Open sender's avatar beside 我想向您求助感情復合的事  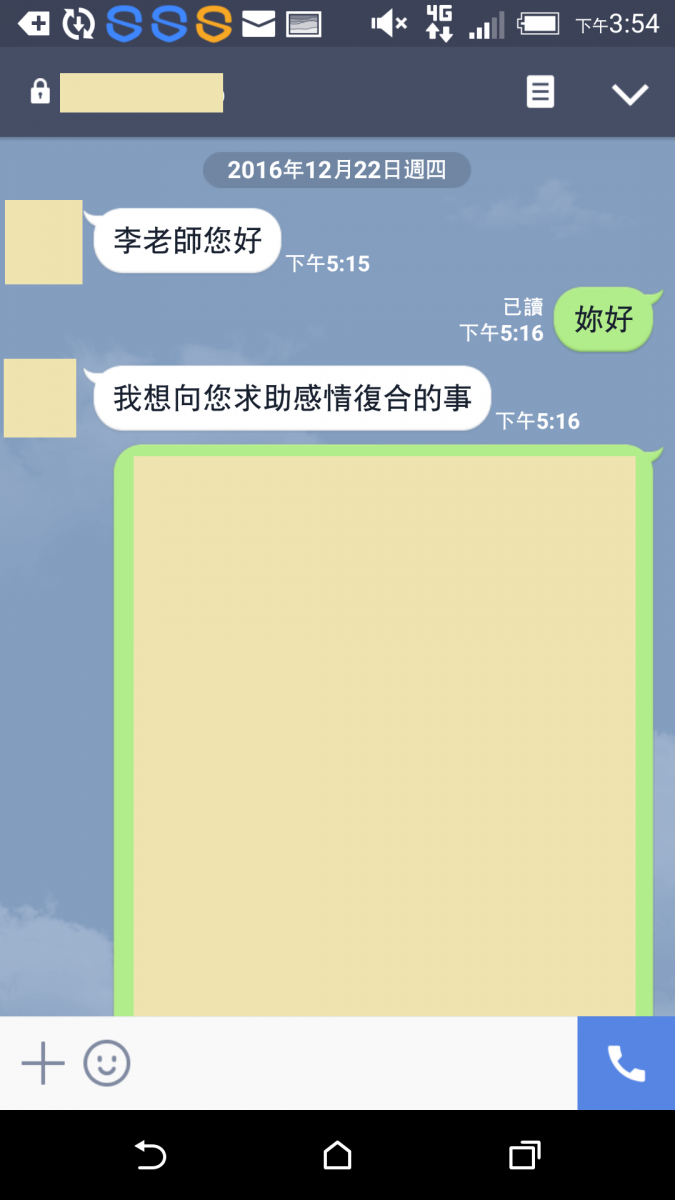[x=40, y=398]
